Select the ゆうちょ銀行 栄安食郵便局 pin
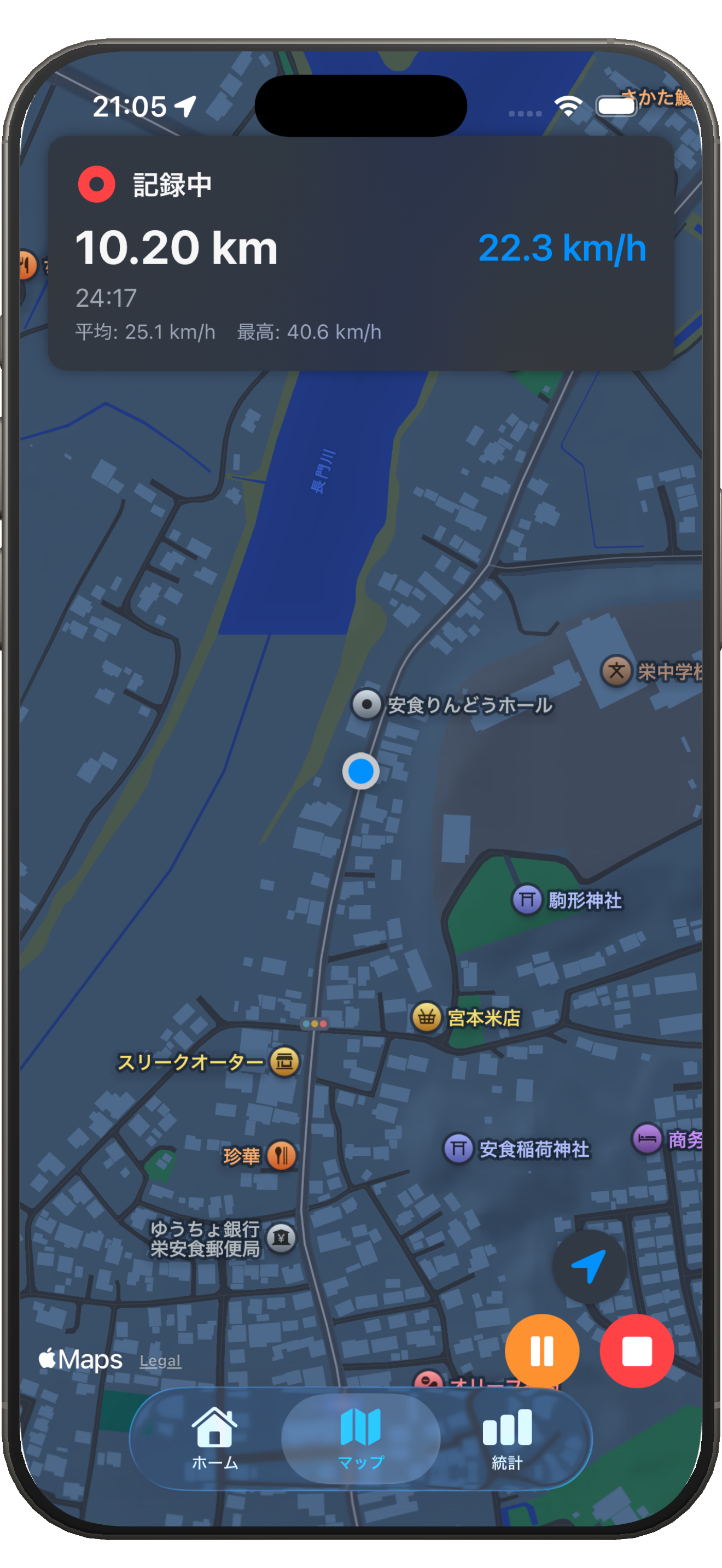722x1568 pixels. pos(281,1237)
